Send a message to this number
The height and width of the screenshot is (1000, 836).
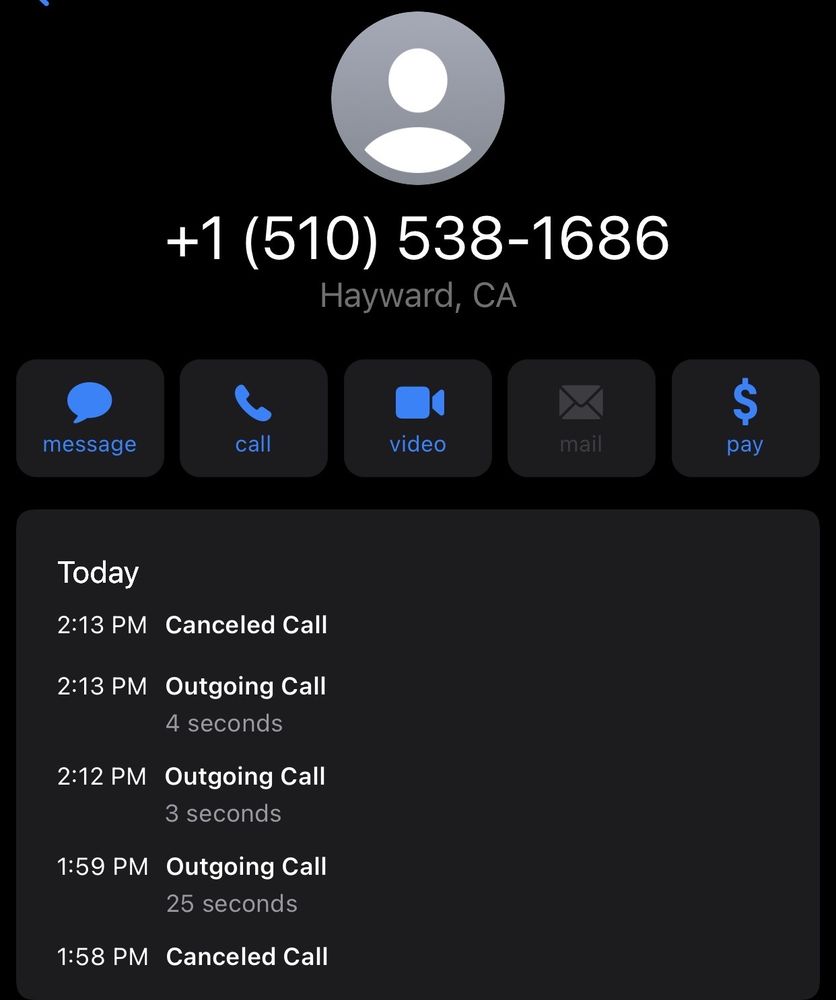(x=90, y=418)
